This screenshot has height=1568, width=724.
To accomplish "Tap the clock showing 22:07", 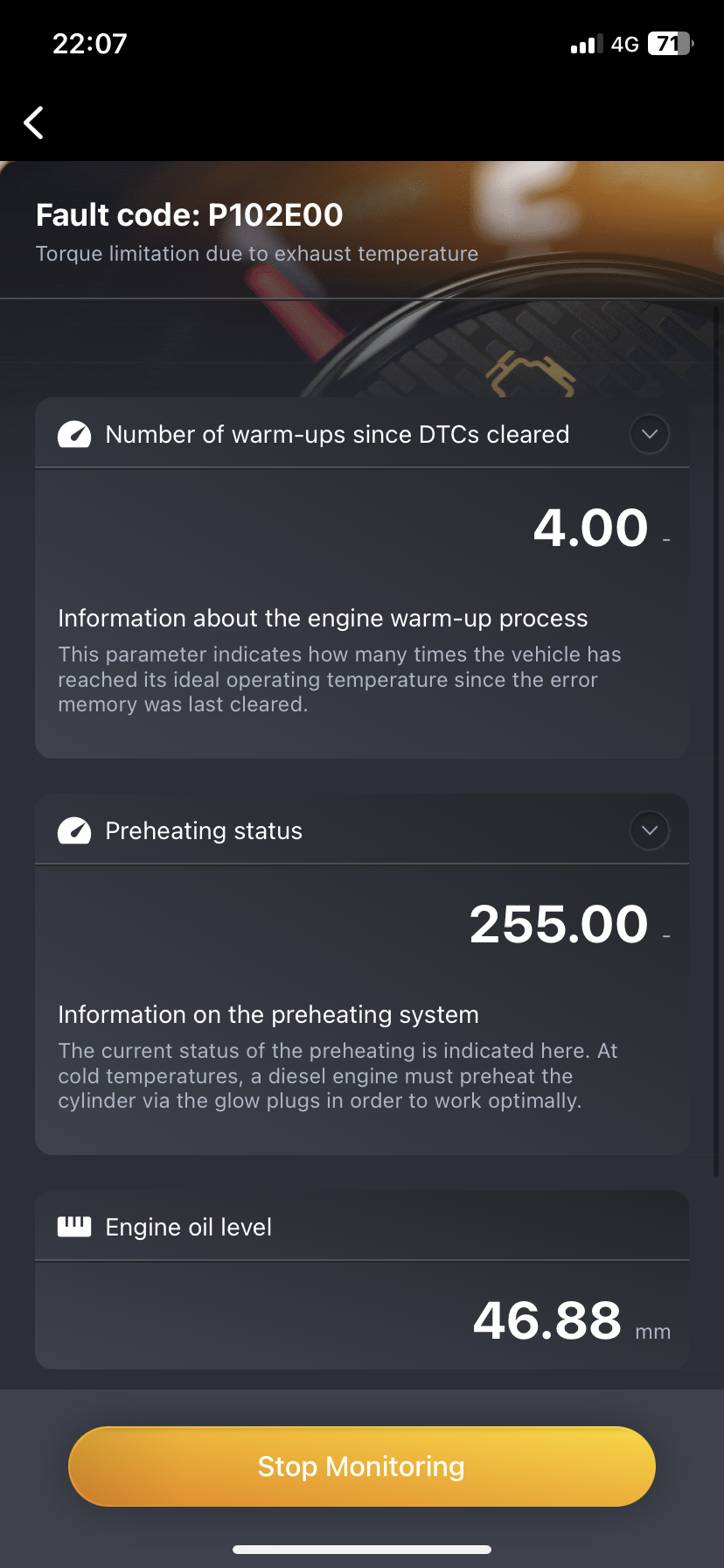I will click(x=88, y=43).
